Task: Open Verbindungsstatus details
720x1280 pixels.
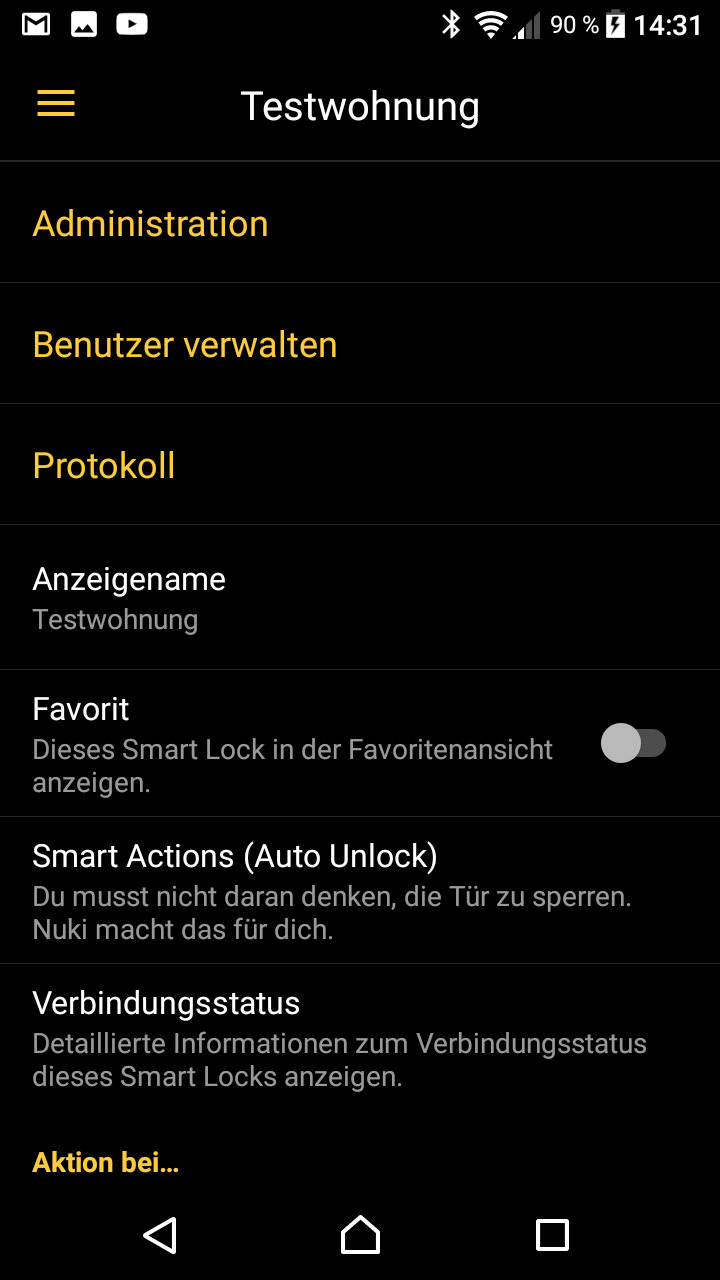Action: [x=360, y=1038]
